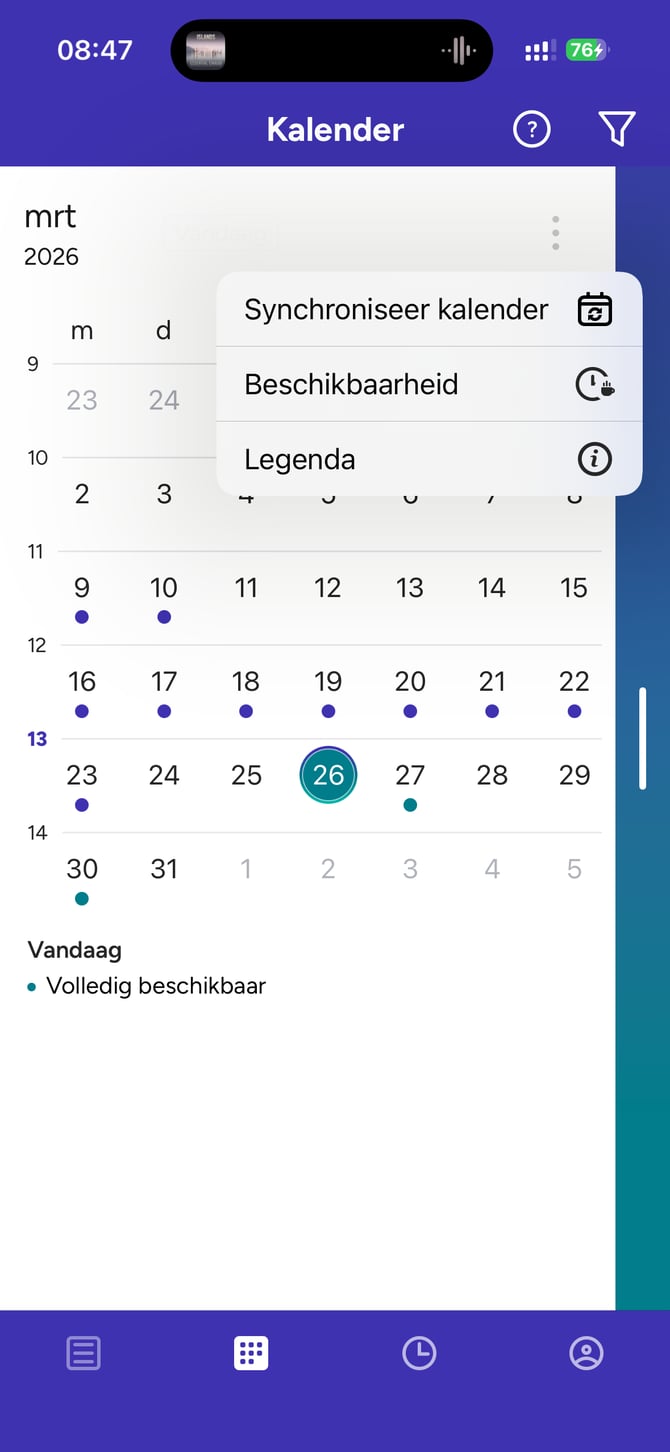670x1452 pixels.
Task: Open the help question mark icon
Action: click(531, 129)
